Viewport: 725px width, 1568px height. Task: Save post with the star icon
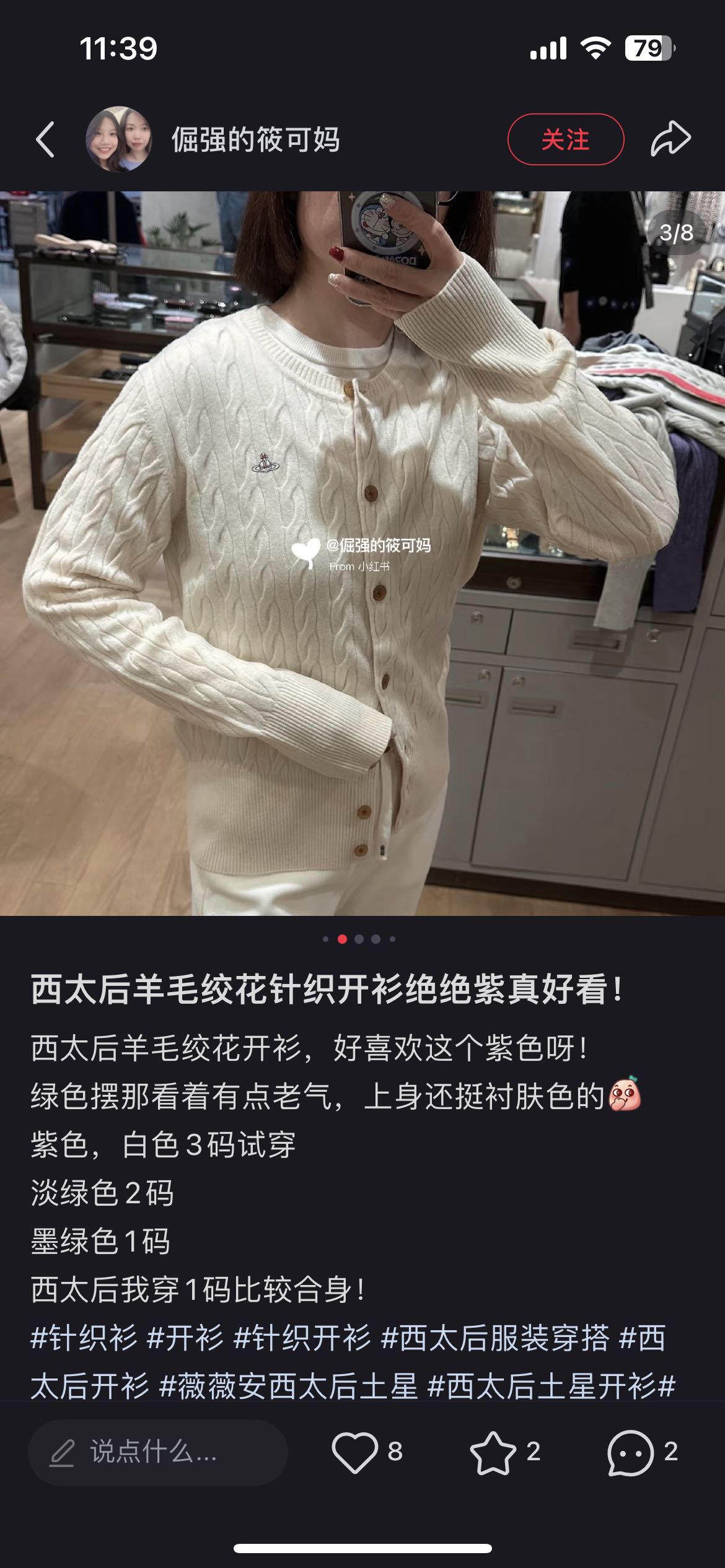[x=493, y=1452]
